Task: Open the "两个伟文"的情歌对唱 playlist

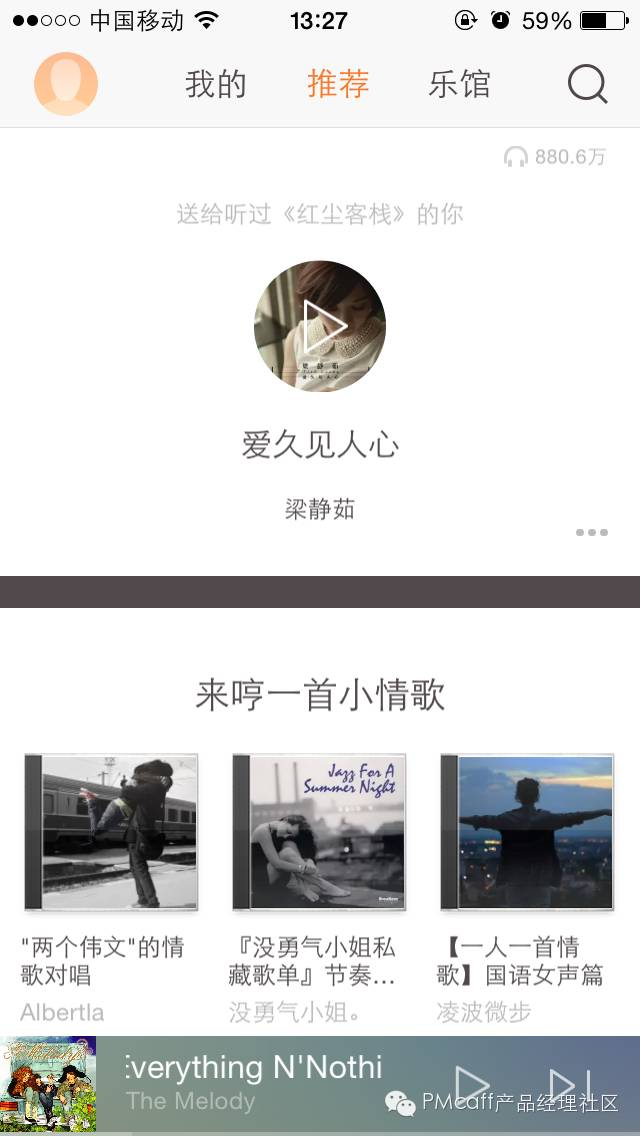Action: coord(111,833)
